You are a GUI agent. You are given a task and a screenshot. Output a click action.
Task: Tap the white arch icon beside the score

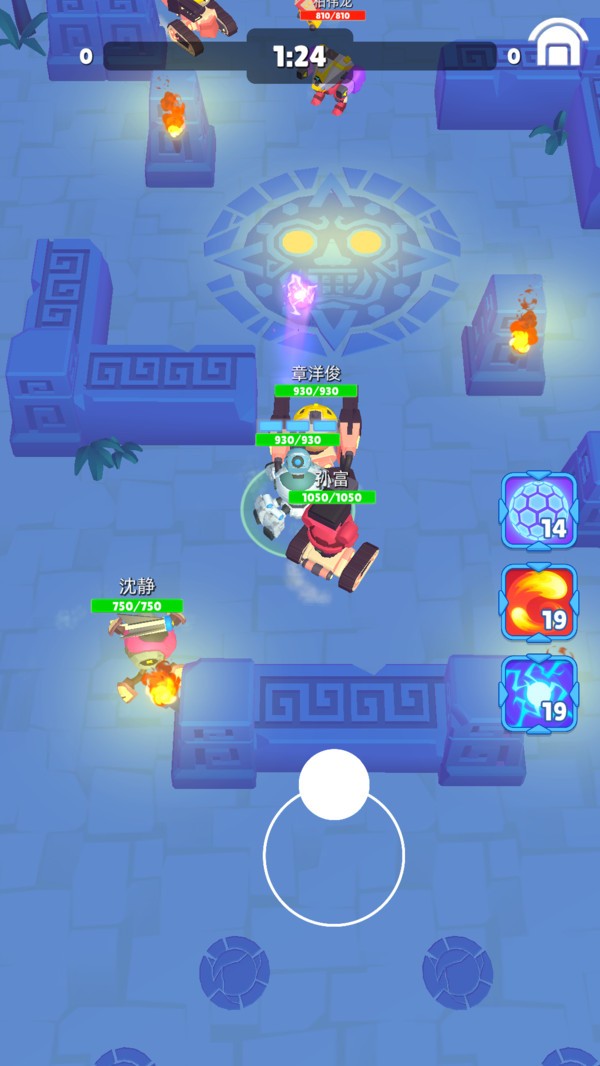[x=558, y=42]
